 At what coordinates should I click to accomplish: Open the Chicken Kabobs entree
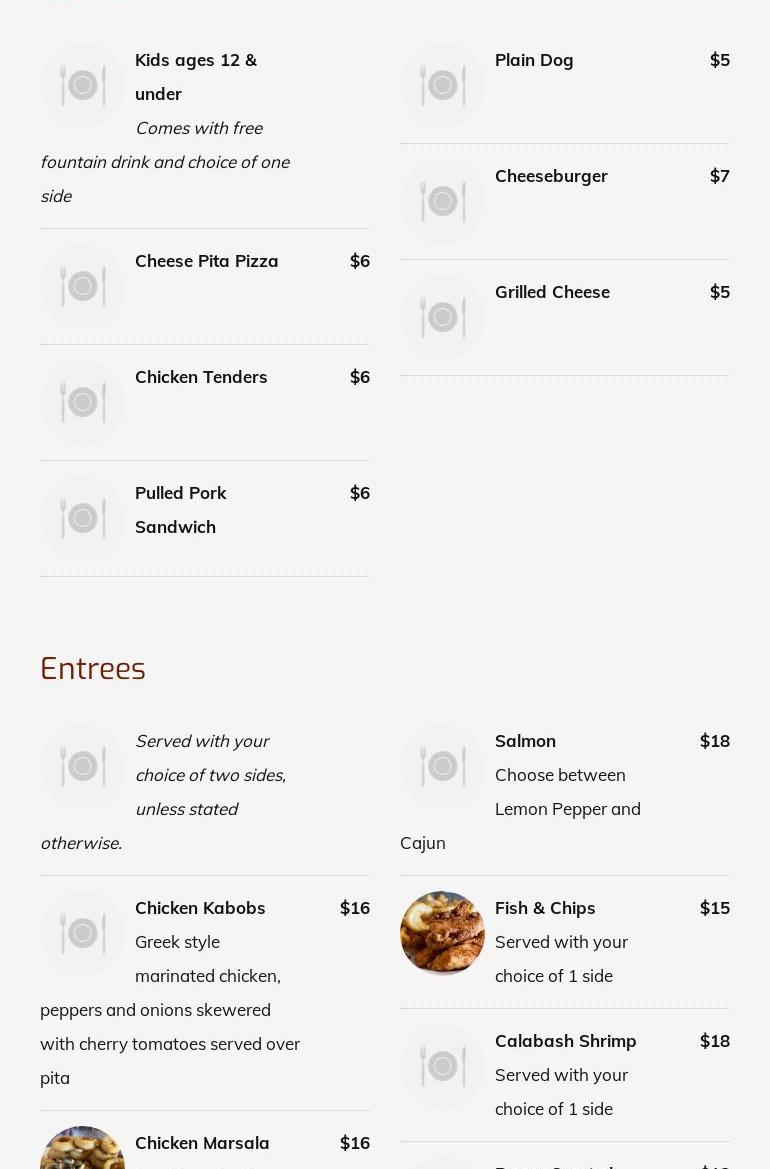click(200, 908)
